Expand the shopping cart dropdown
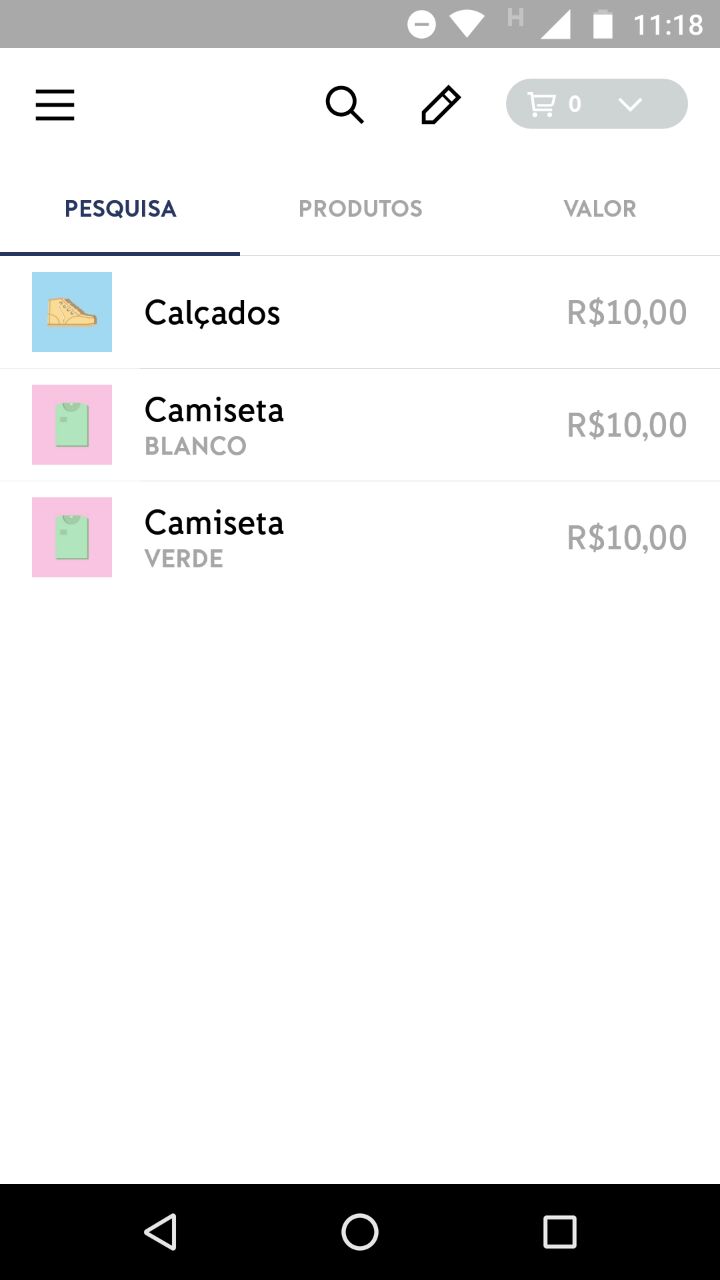 tap(597, 104)
